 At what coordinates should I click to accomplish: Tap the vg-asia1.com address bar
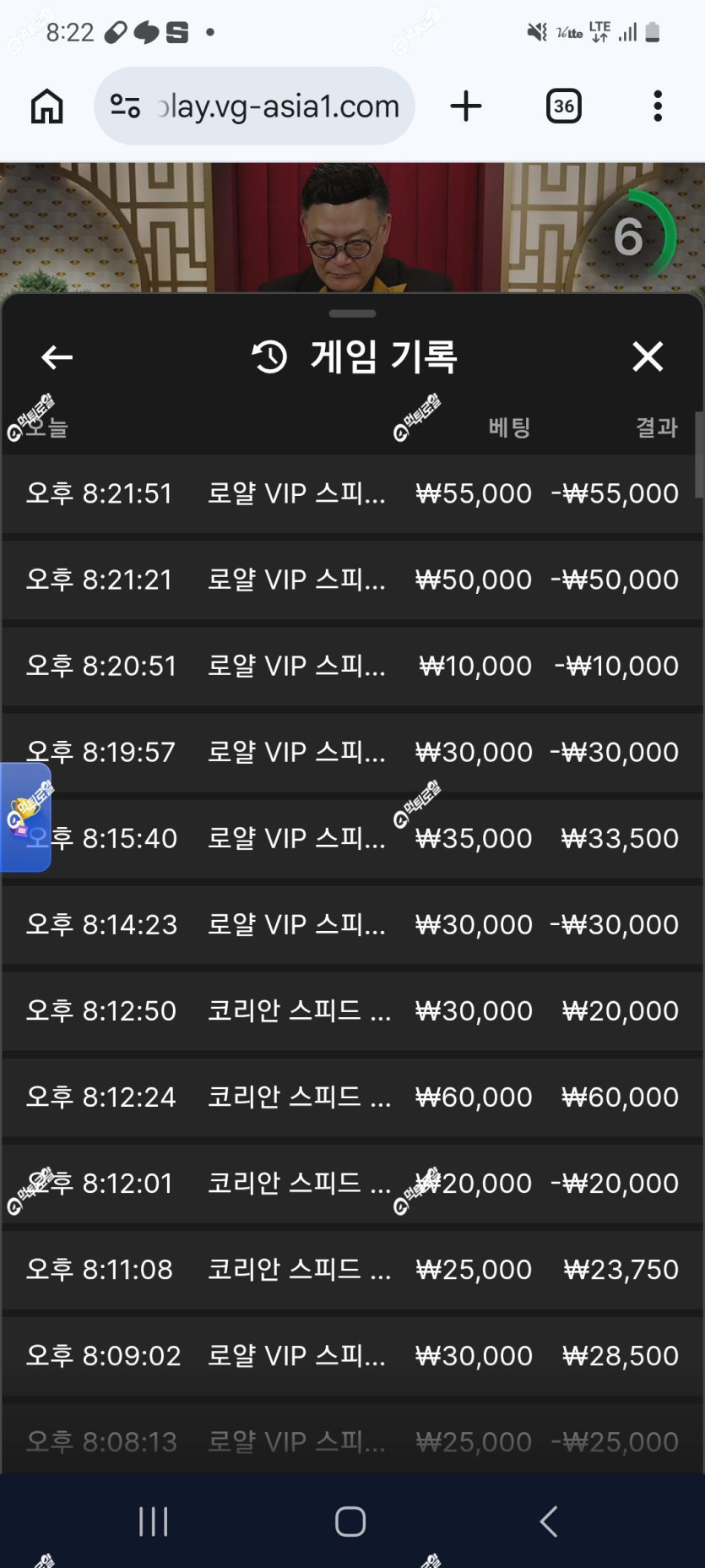pyautogui.click(x=254, y=106)
